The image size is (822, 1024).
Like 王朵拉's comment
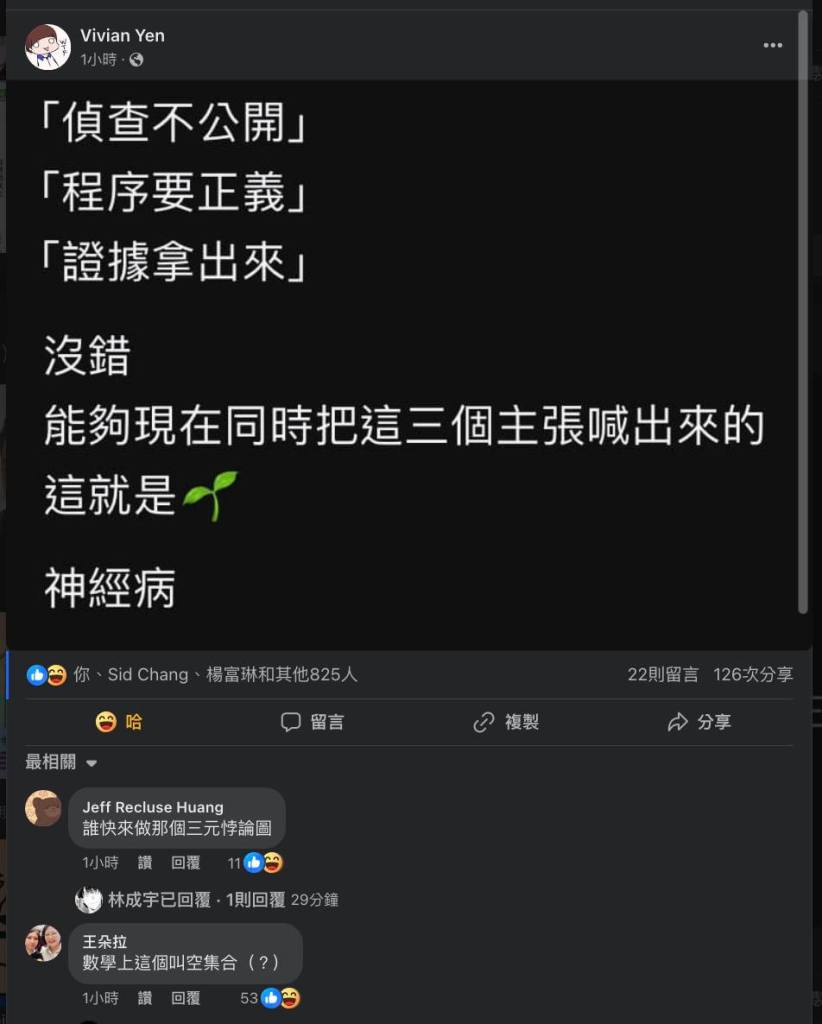[x=145, y=998]
